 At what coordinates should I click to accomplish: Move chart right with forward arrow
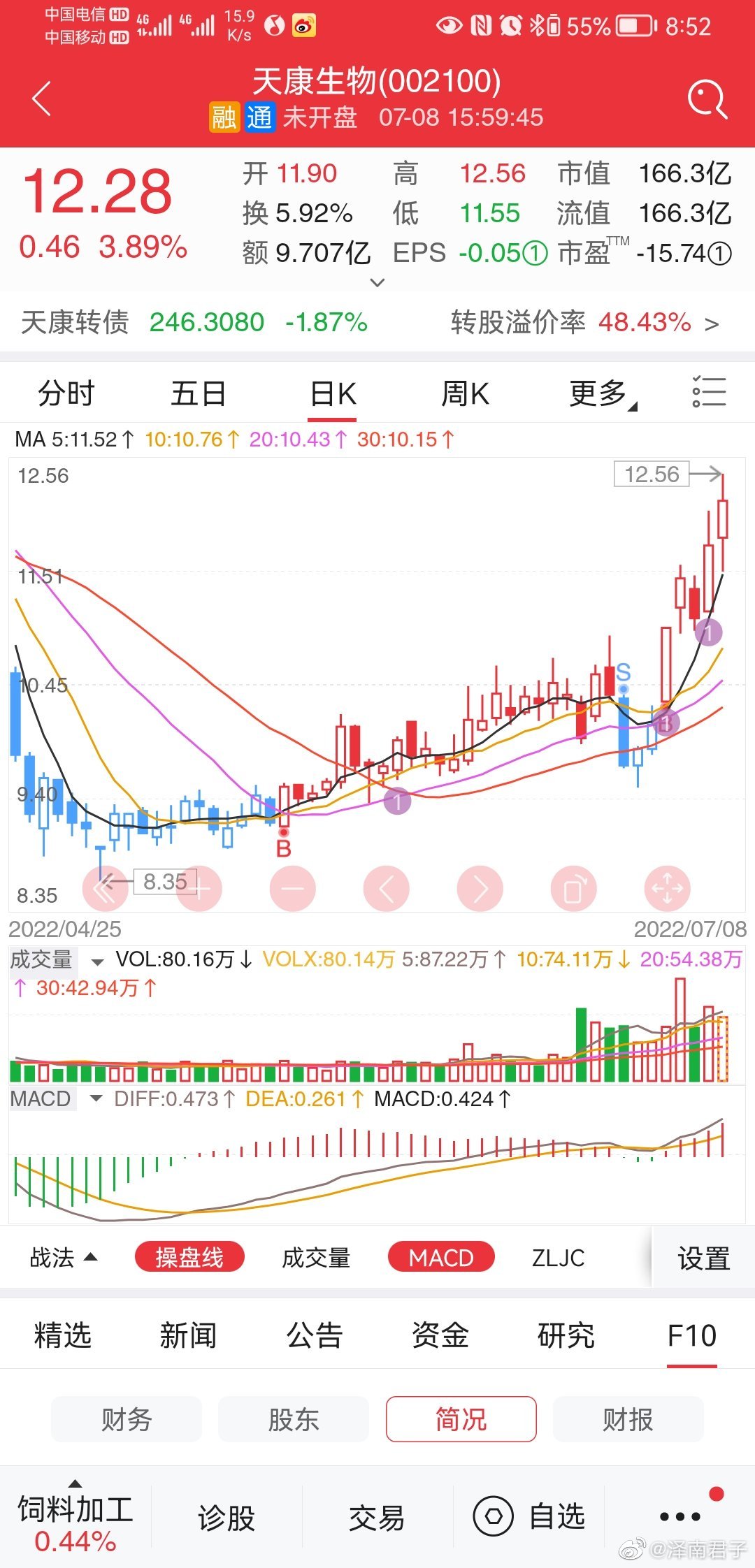pos(480,889)
